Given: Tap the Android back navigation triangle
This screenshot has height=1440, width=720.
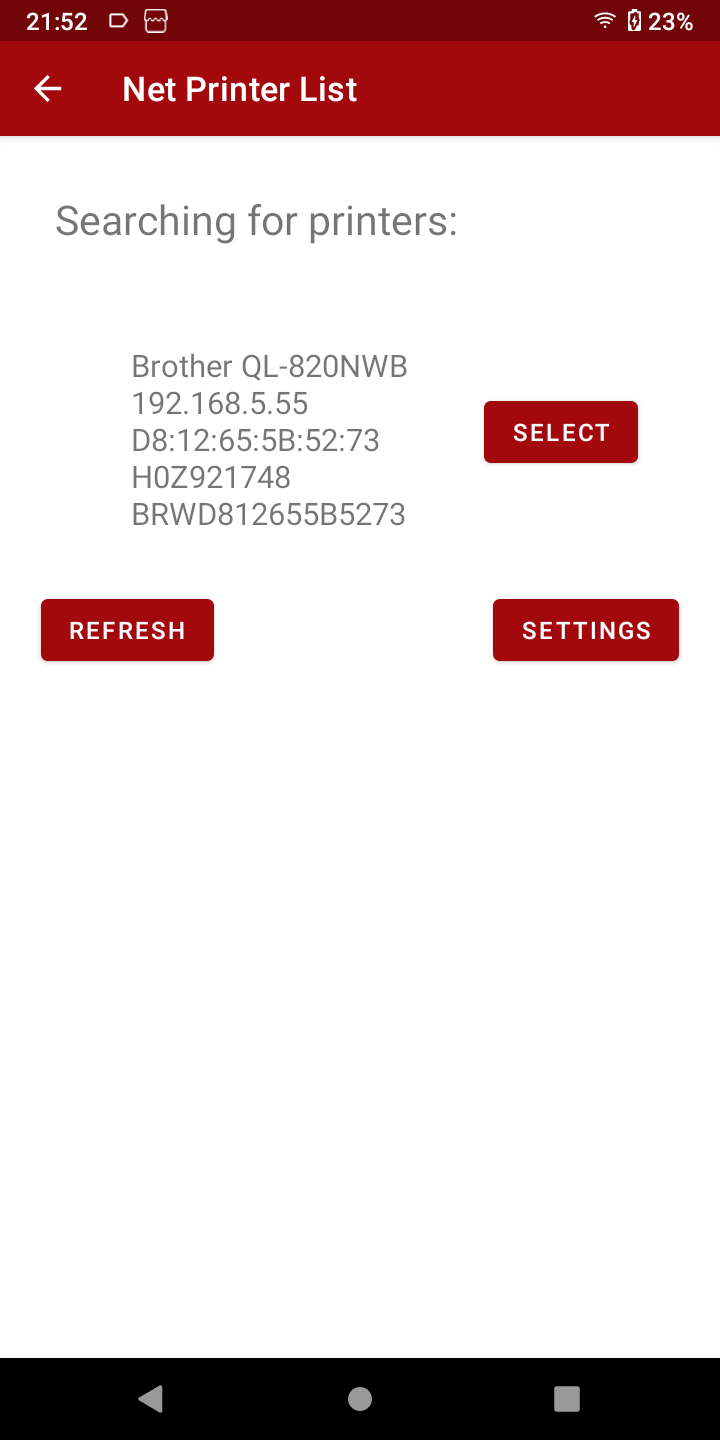Looking at the screenshot, I should 151,1399.
